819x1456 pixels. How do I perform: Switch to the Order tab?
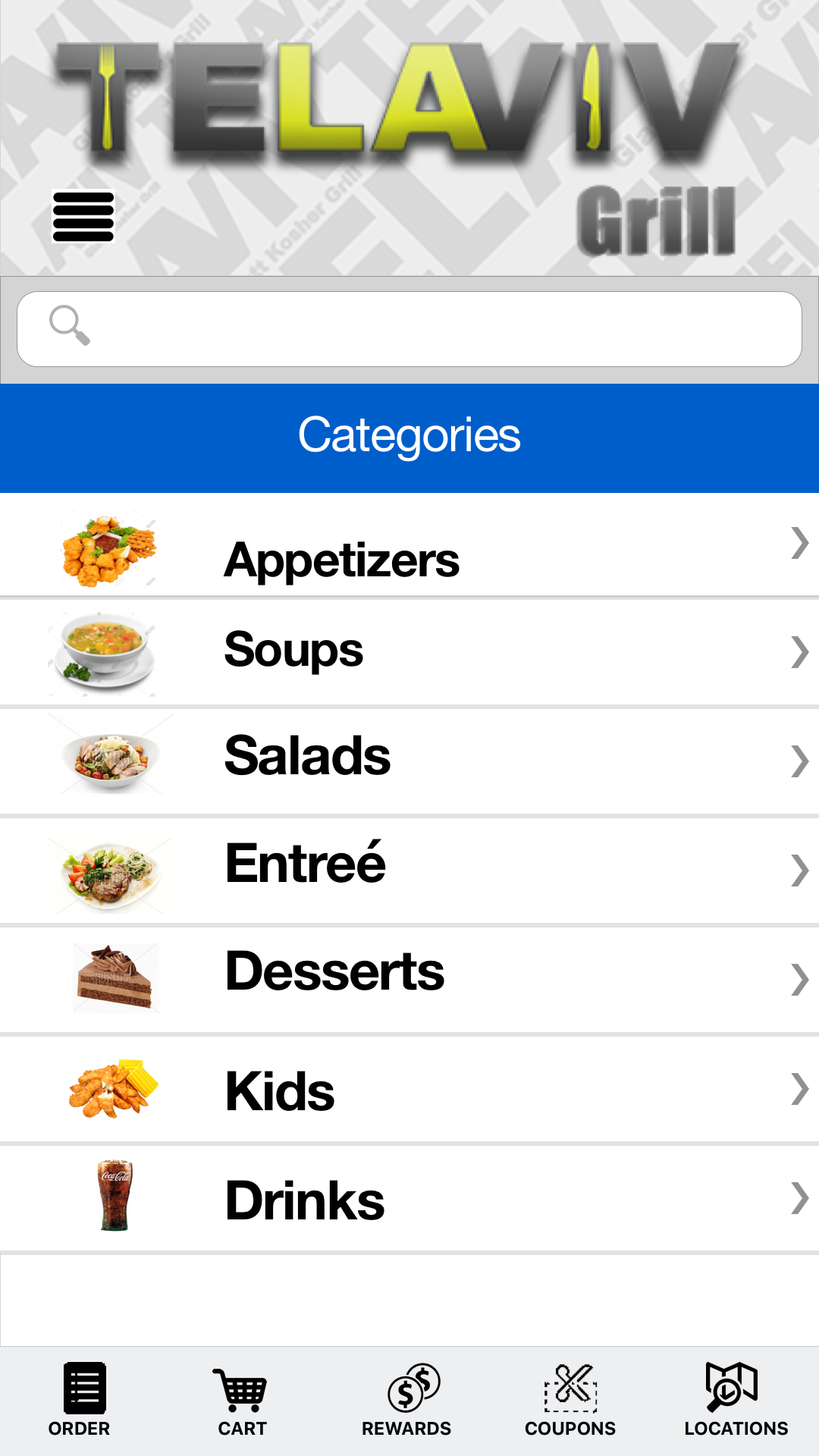(x=80, y=1401)
